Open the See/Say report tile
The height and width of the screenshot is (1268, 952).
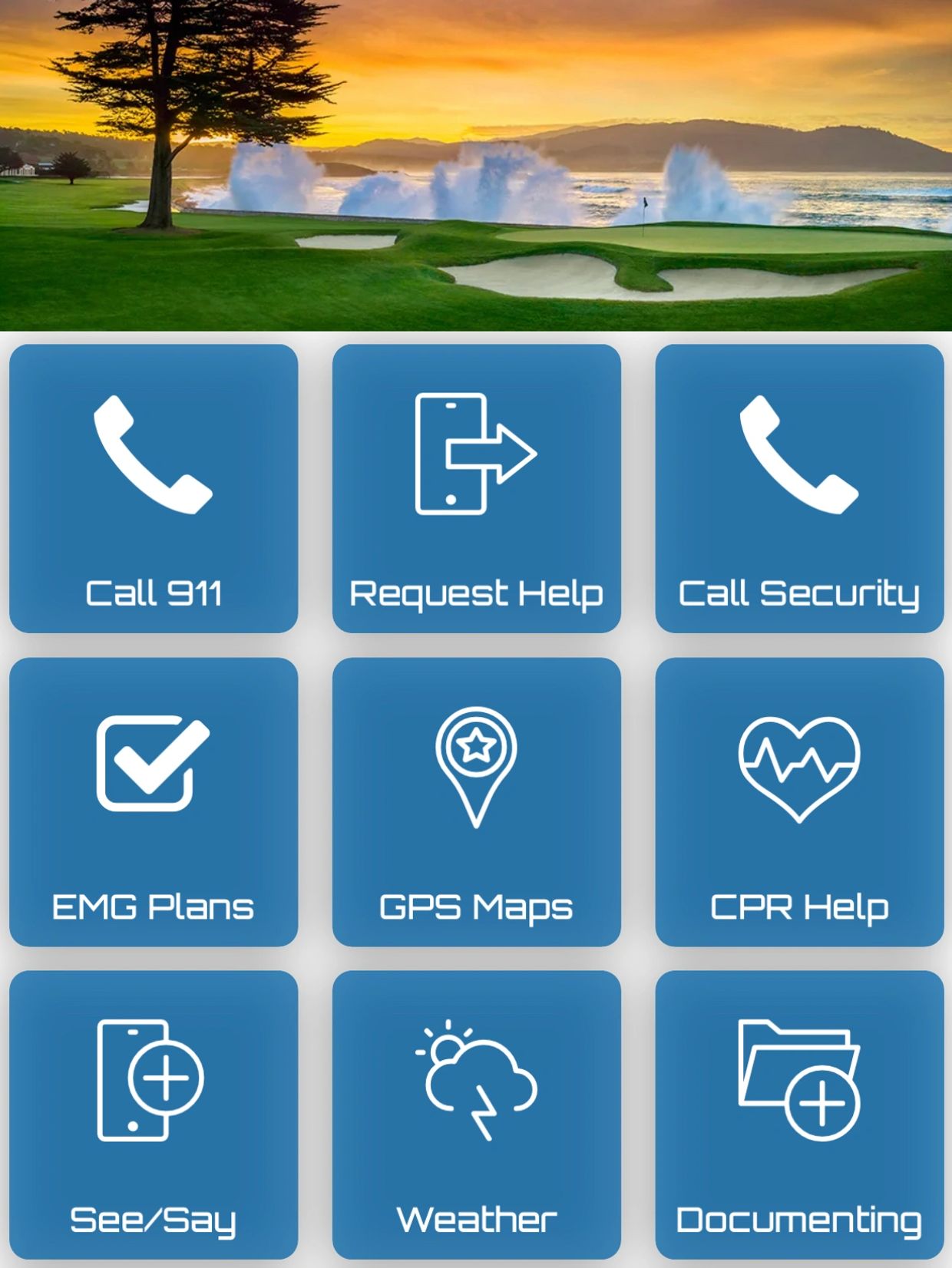[x=154, y=1114]
